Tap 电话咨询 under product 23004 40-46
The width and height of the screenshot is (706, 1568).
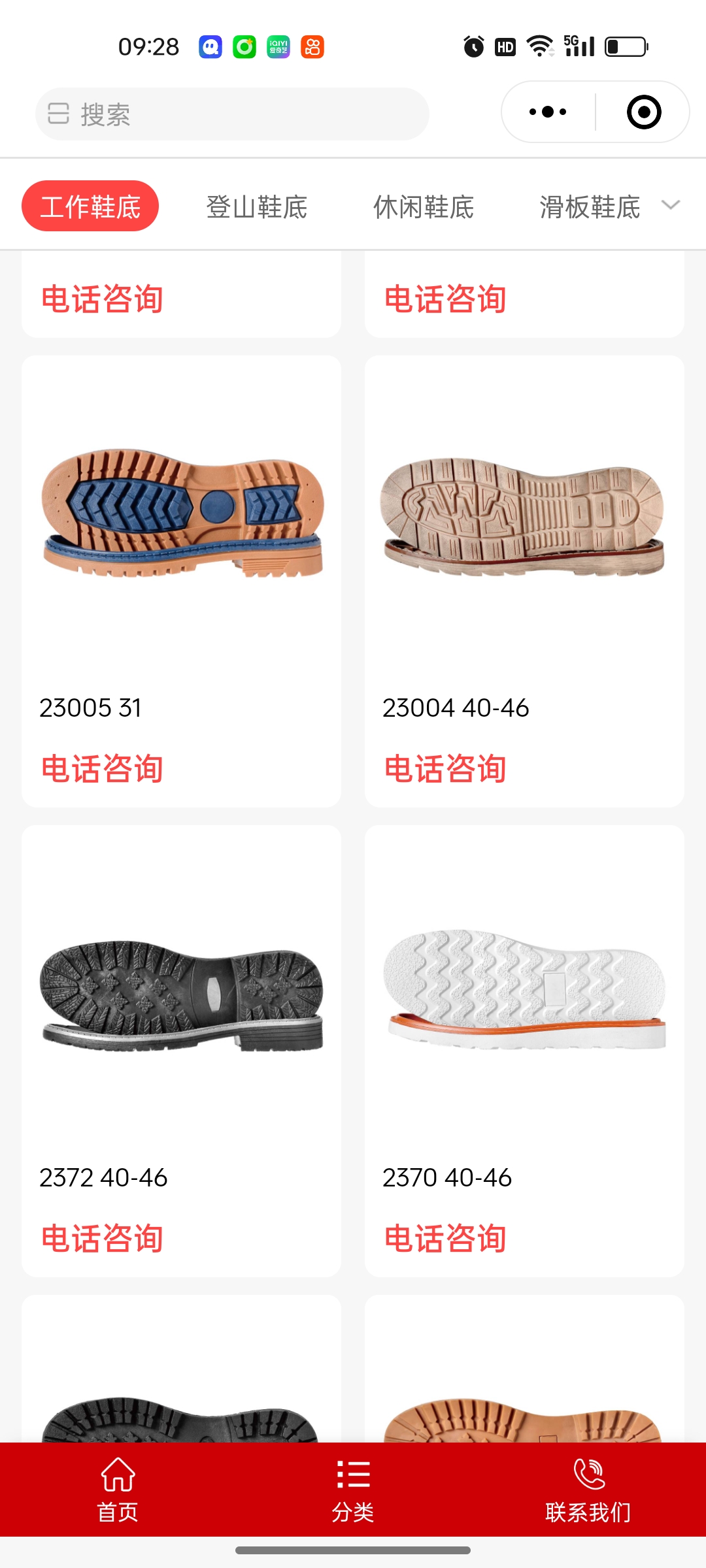click(445, 769)
